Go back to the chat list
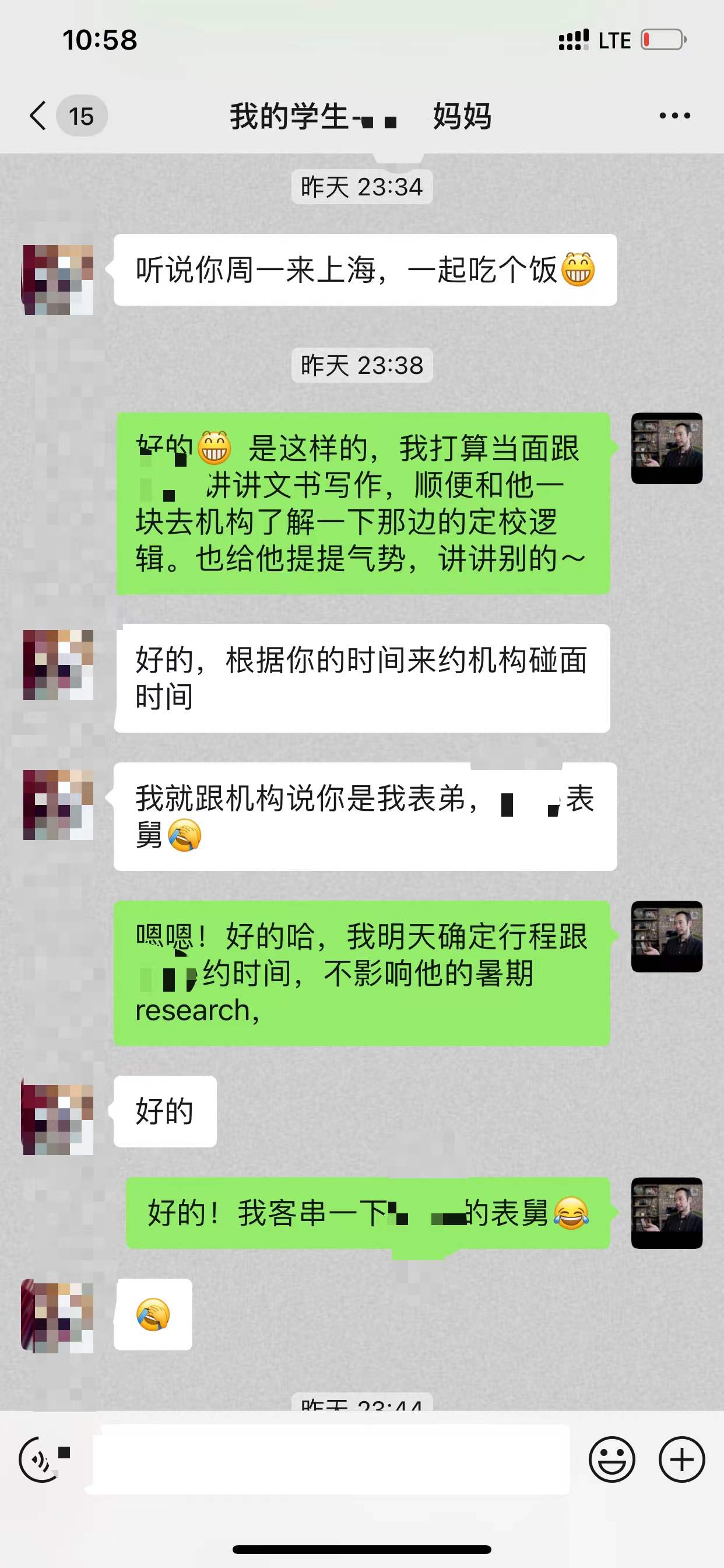This screenshot has height=1568, width=724. pos(38,116)
